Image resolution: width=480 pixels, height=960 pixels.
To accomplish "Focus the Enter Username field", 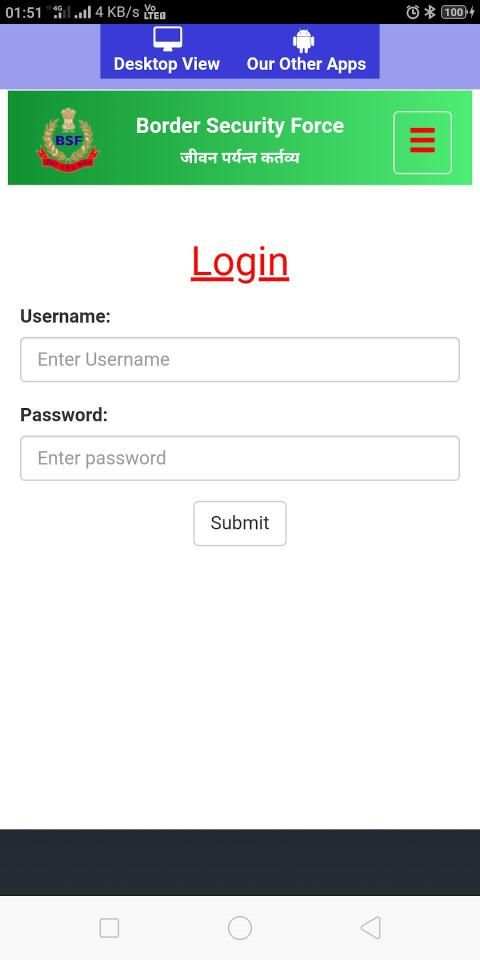I will tap(240, 359).
